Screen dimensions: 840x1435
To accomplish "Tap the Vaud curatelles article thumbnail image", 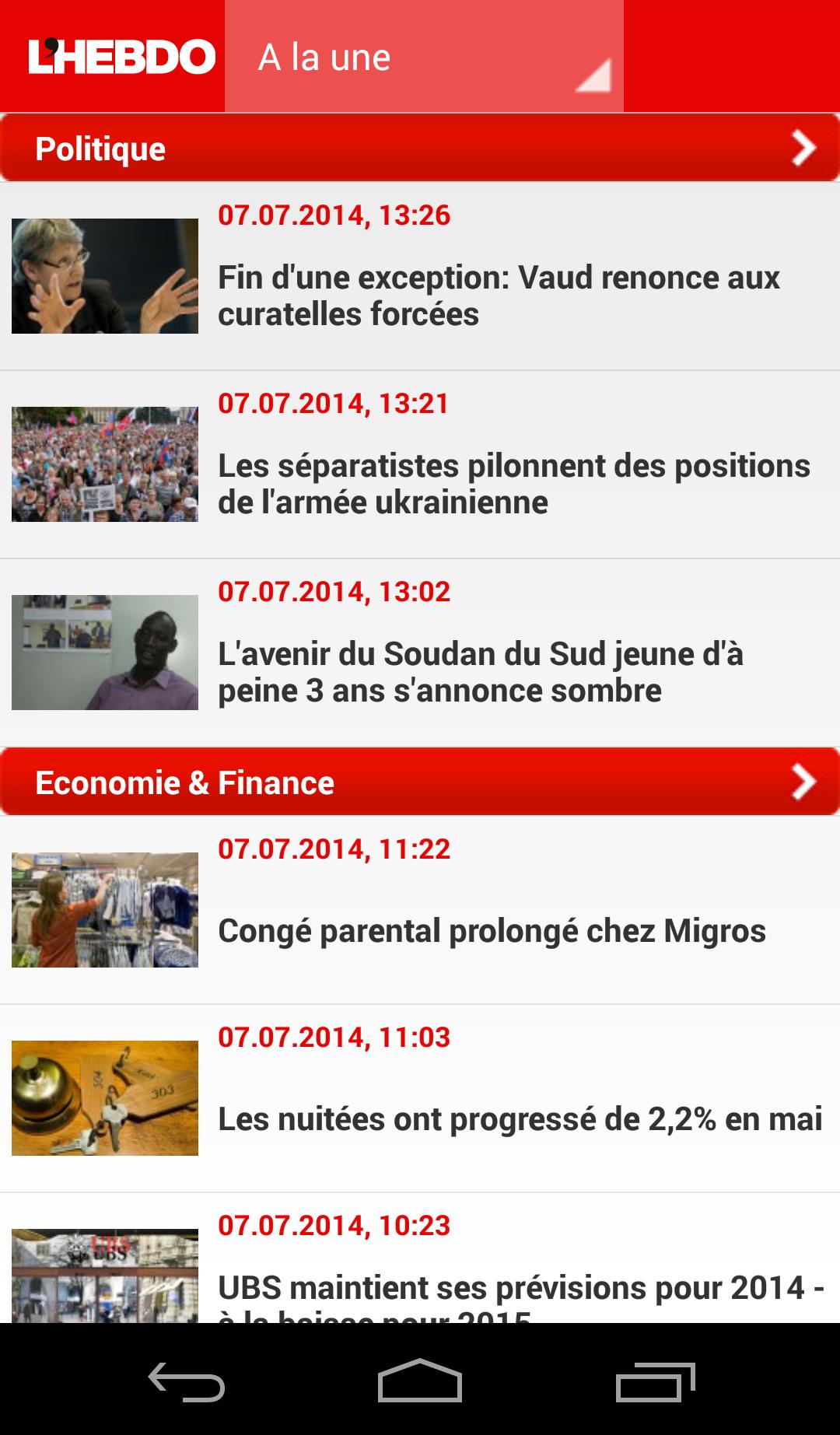I will 106,276.
